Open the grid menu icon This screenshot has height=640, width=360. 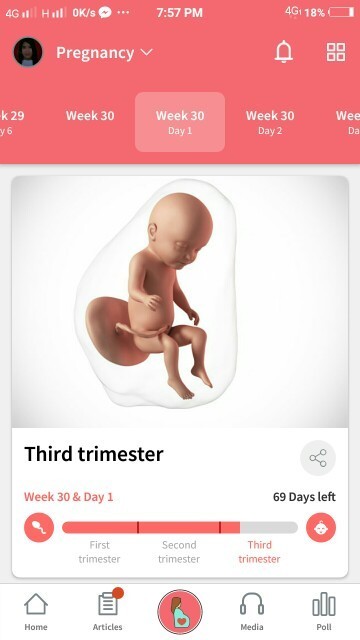(x=336, y=52)
